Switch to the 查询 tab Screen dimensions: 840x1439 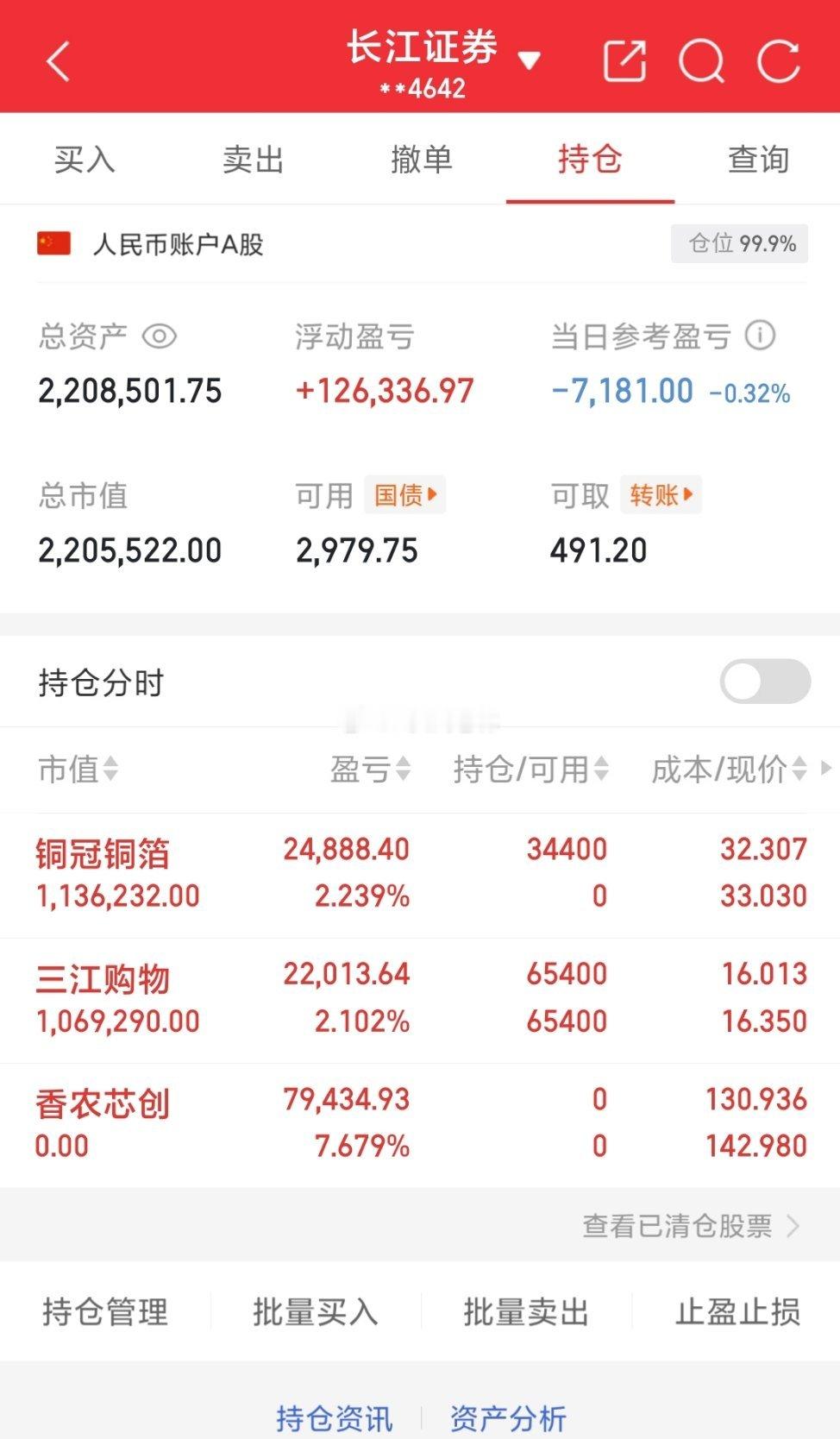coord(756,160)
